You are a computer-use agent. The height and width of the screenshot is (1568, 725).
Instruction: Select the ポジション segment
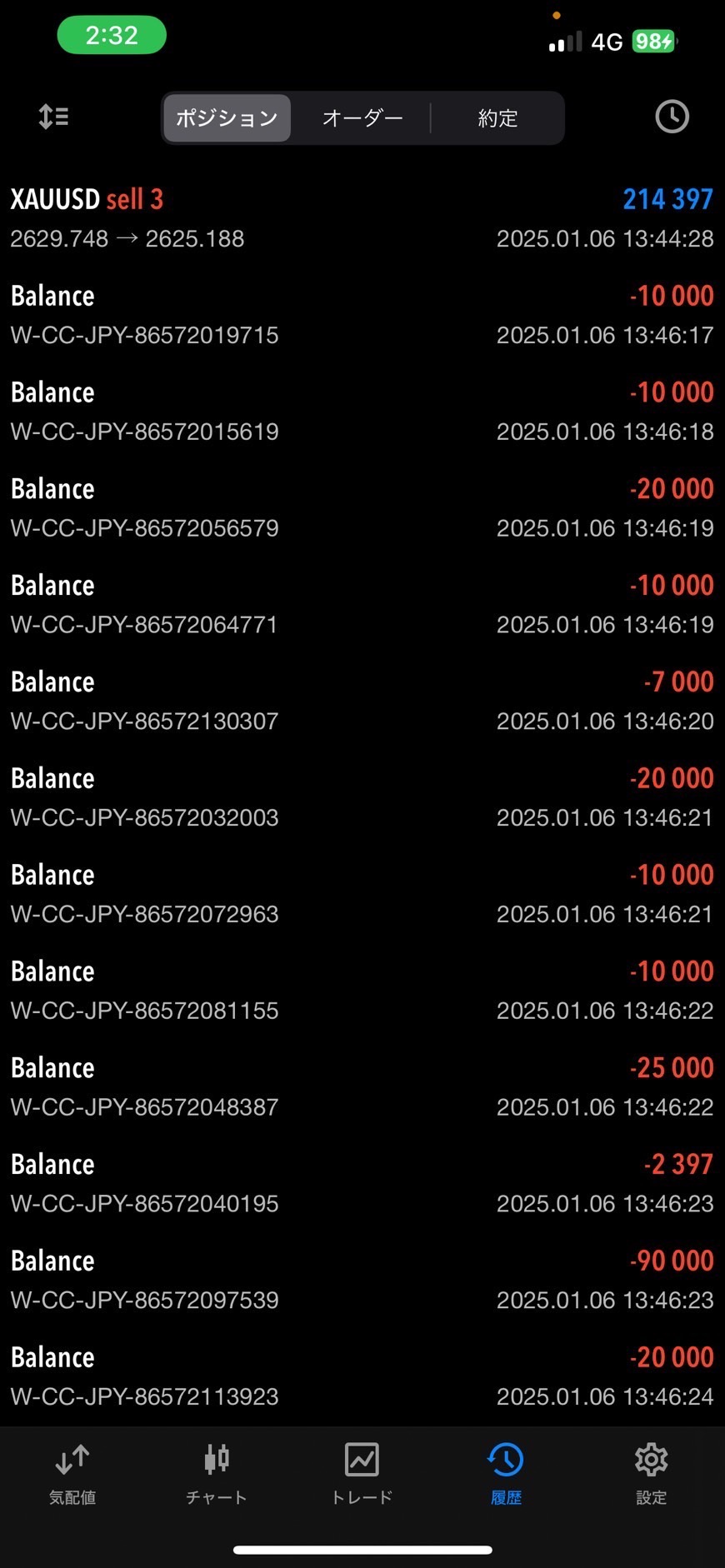click(227, 118)
